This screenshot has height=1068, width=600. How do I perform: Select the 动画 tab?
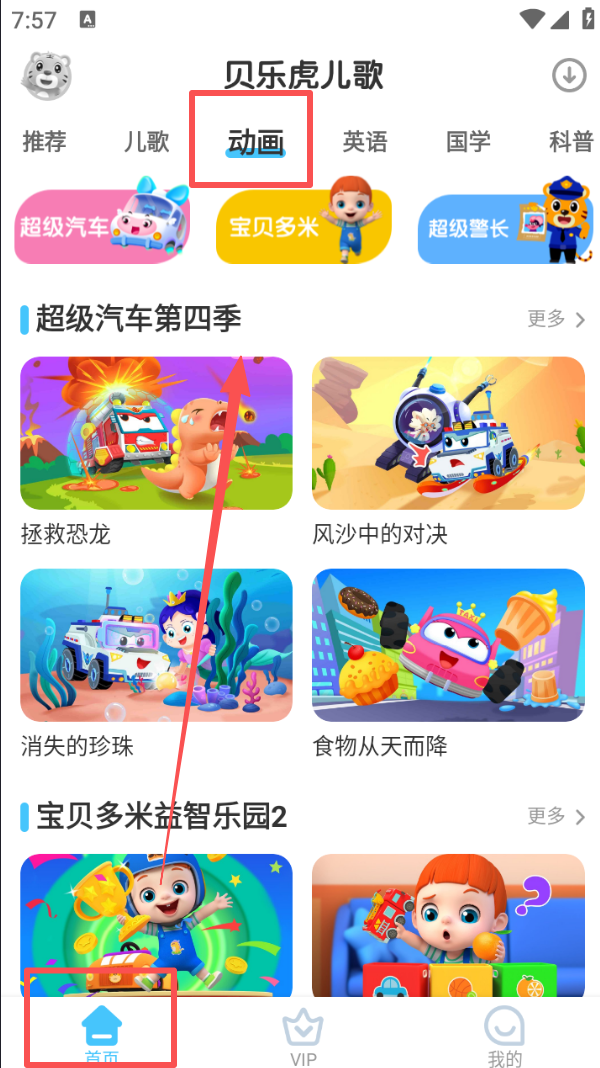pos(256,143)
